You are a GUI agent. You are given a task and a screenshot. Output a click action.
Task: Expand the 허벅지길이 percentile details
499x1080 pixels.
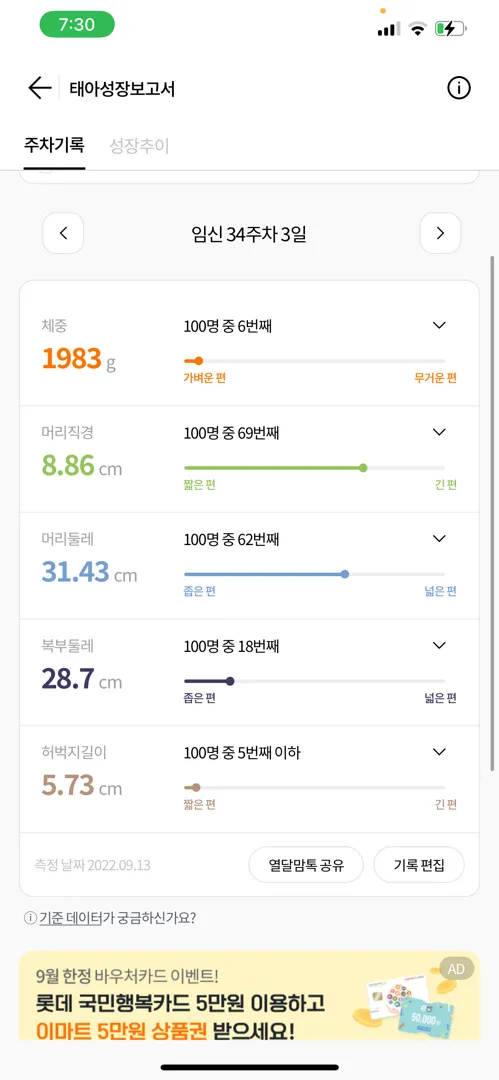point(440,751)
